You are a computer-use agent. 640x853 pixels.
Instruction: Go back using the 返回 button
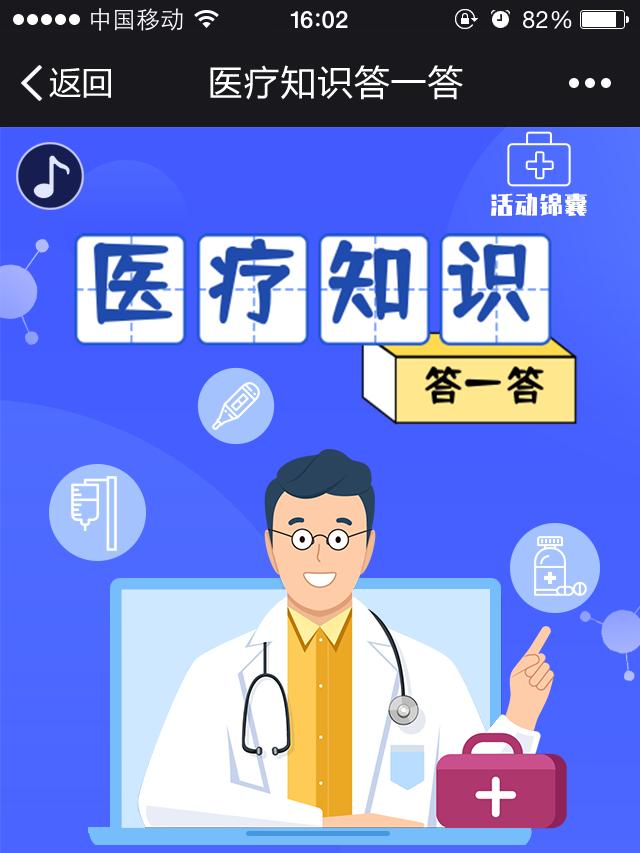(x=66, y=83)
